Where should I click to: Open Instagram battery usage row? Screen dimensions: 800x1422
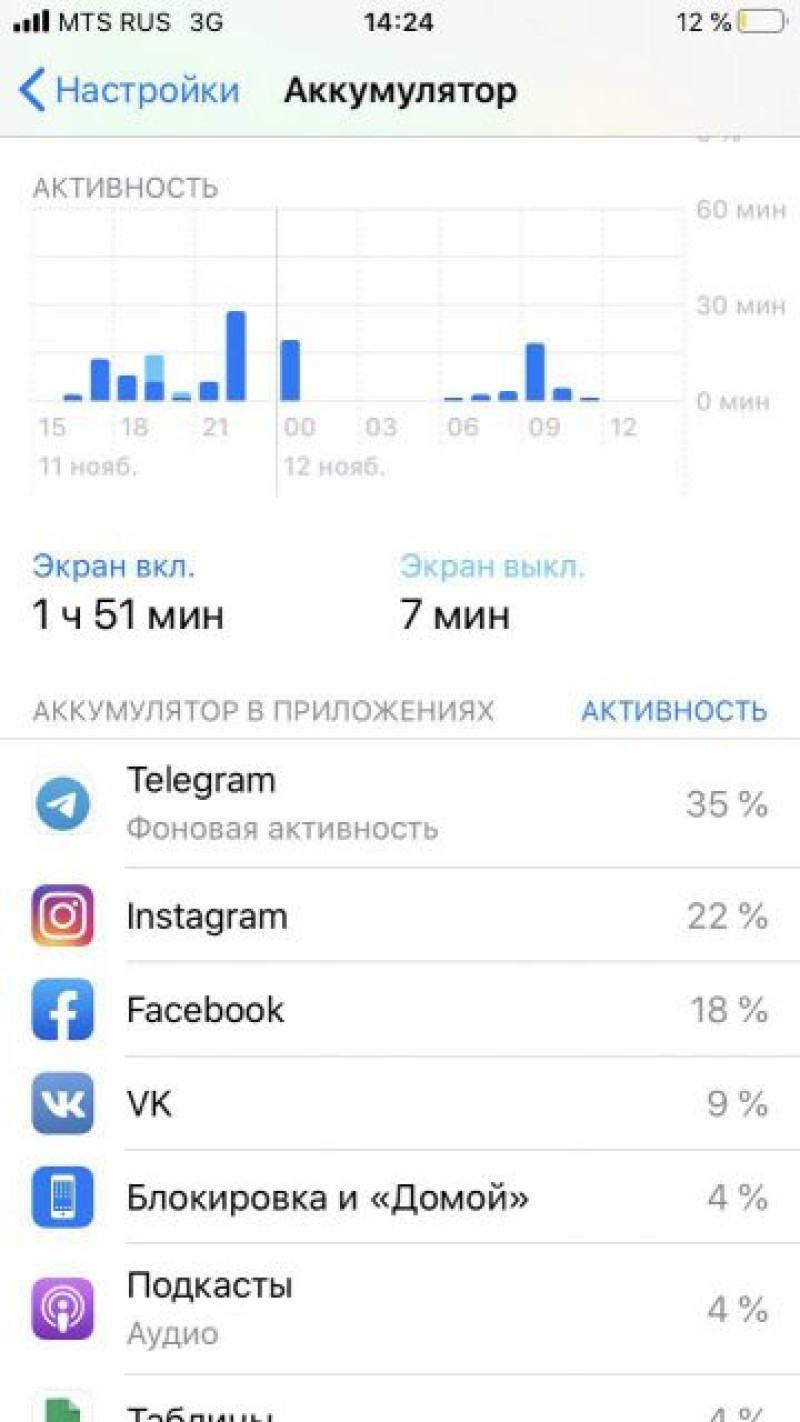pyautogui.click(x=400, y=916)
